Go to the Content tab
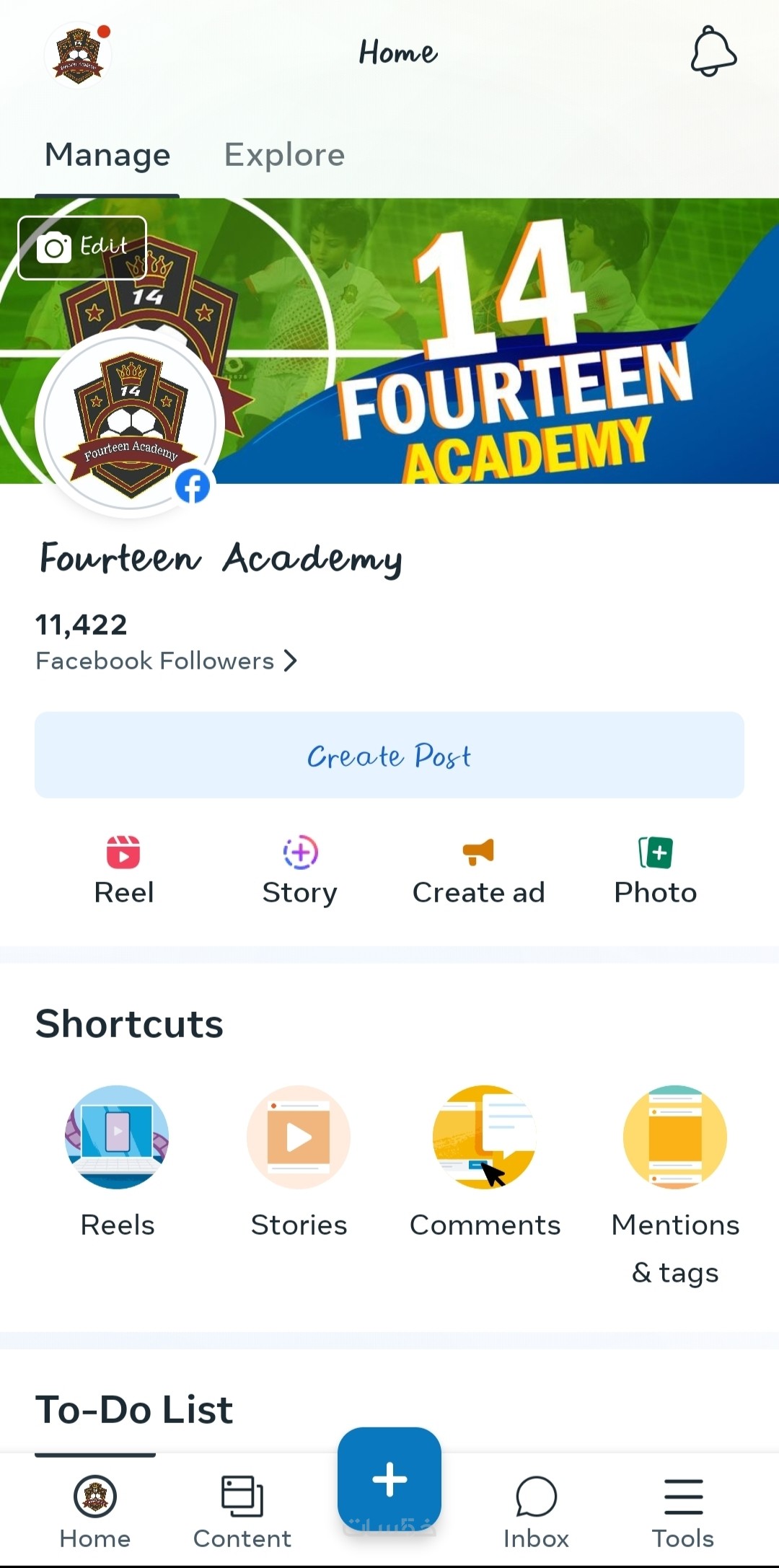The width and height of the screenshot is (779, 1568). click(242, 1511)
